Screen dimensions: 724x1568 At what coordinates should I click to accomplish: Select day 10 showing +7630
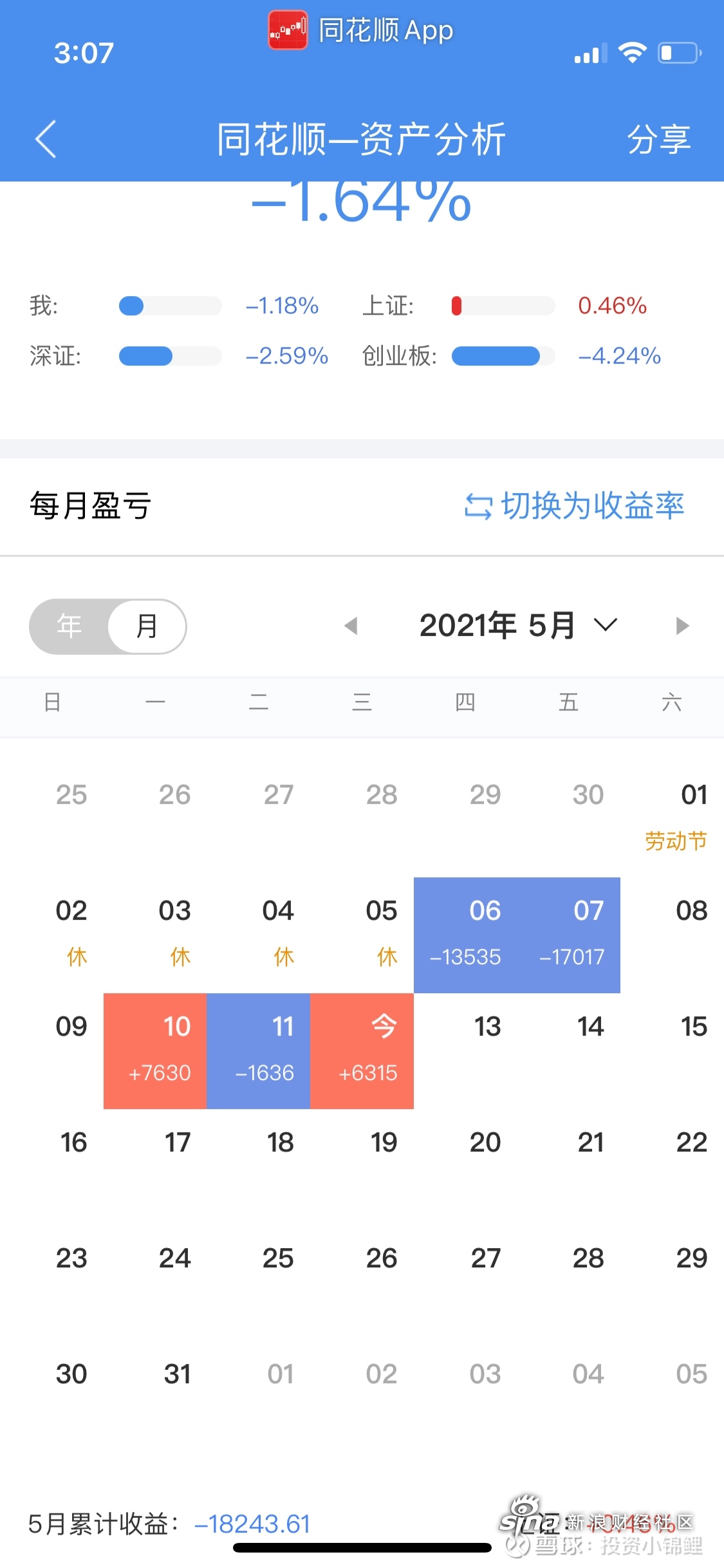[155, 1050]
